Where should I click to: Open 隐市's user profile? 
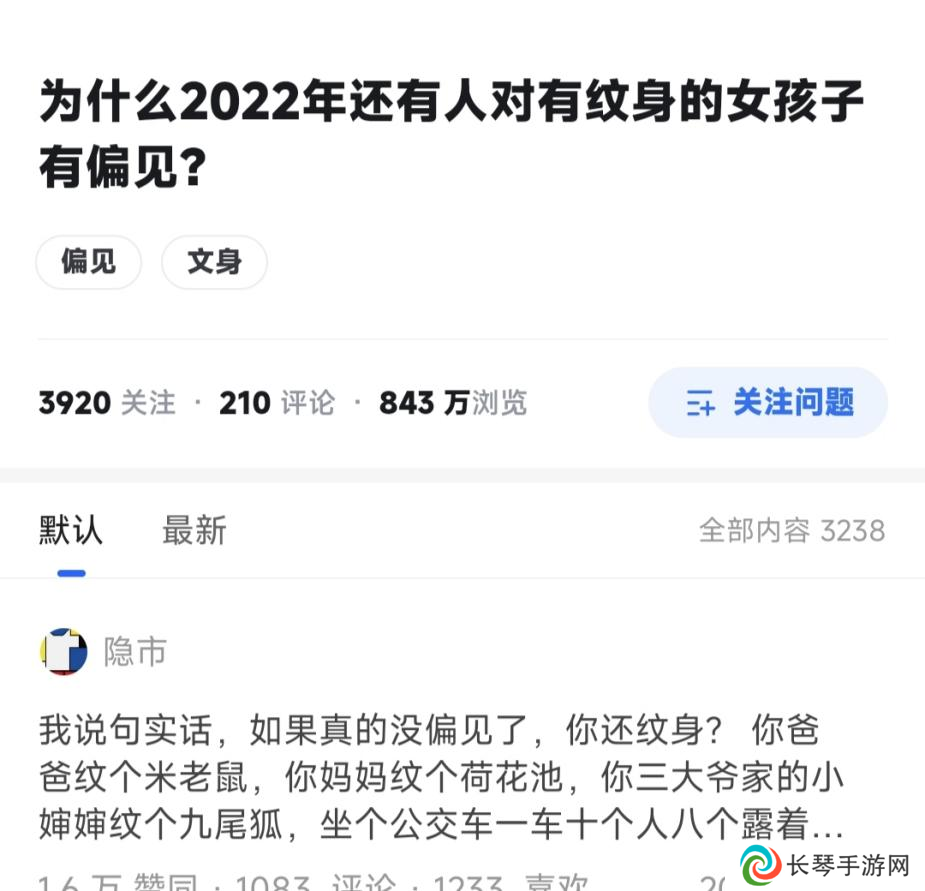click(x=134, y=652)
